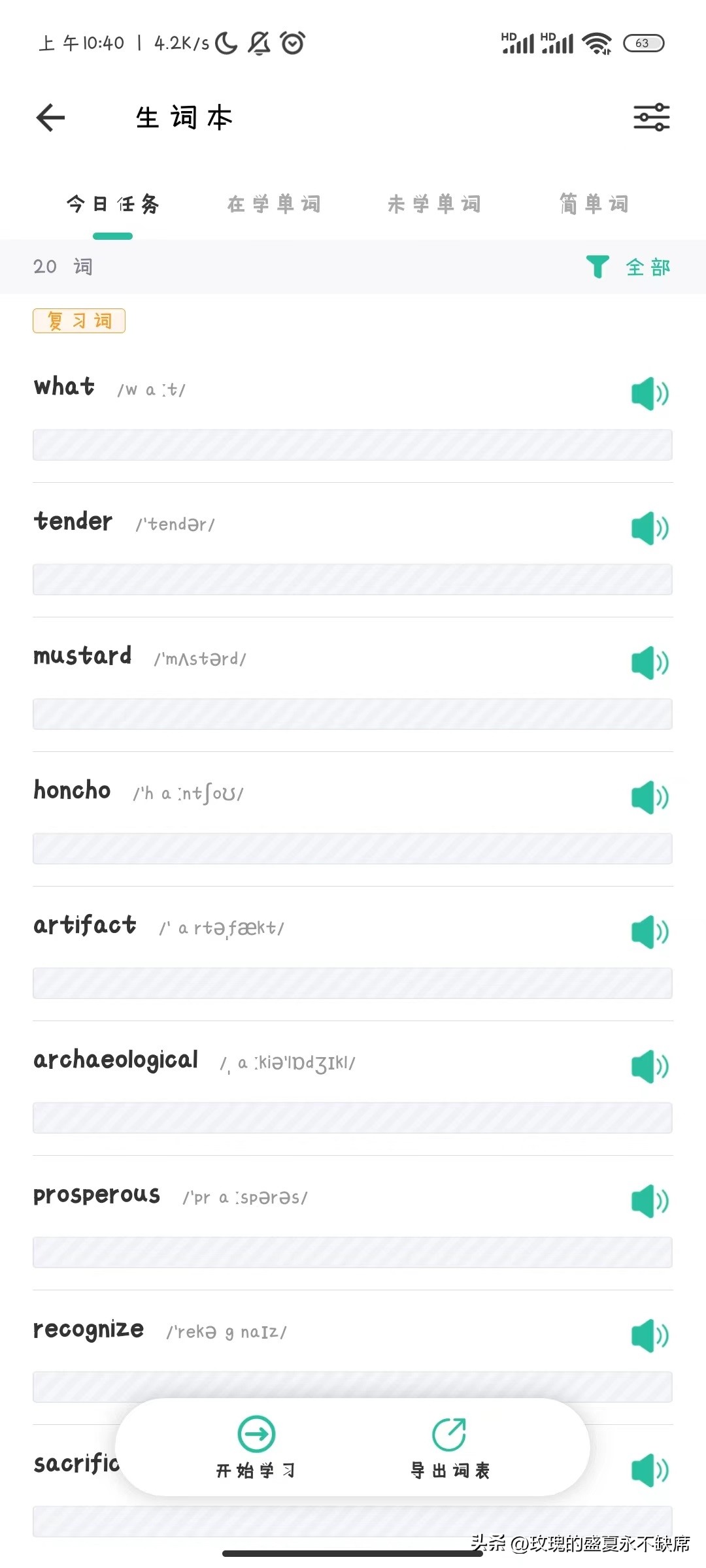This screenshot has height=1568, width=706.
Task: Reveal the hidden meaning of "tender"
Action: pyautogui.click(x=352, y=580)
